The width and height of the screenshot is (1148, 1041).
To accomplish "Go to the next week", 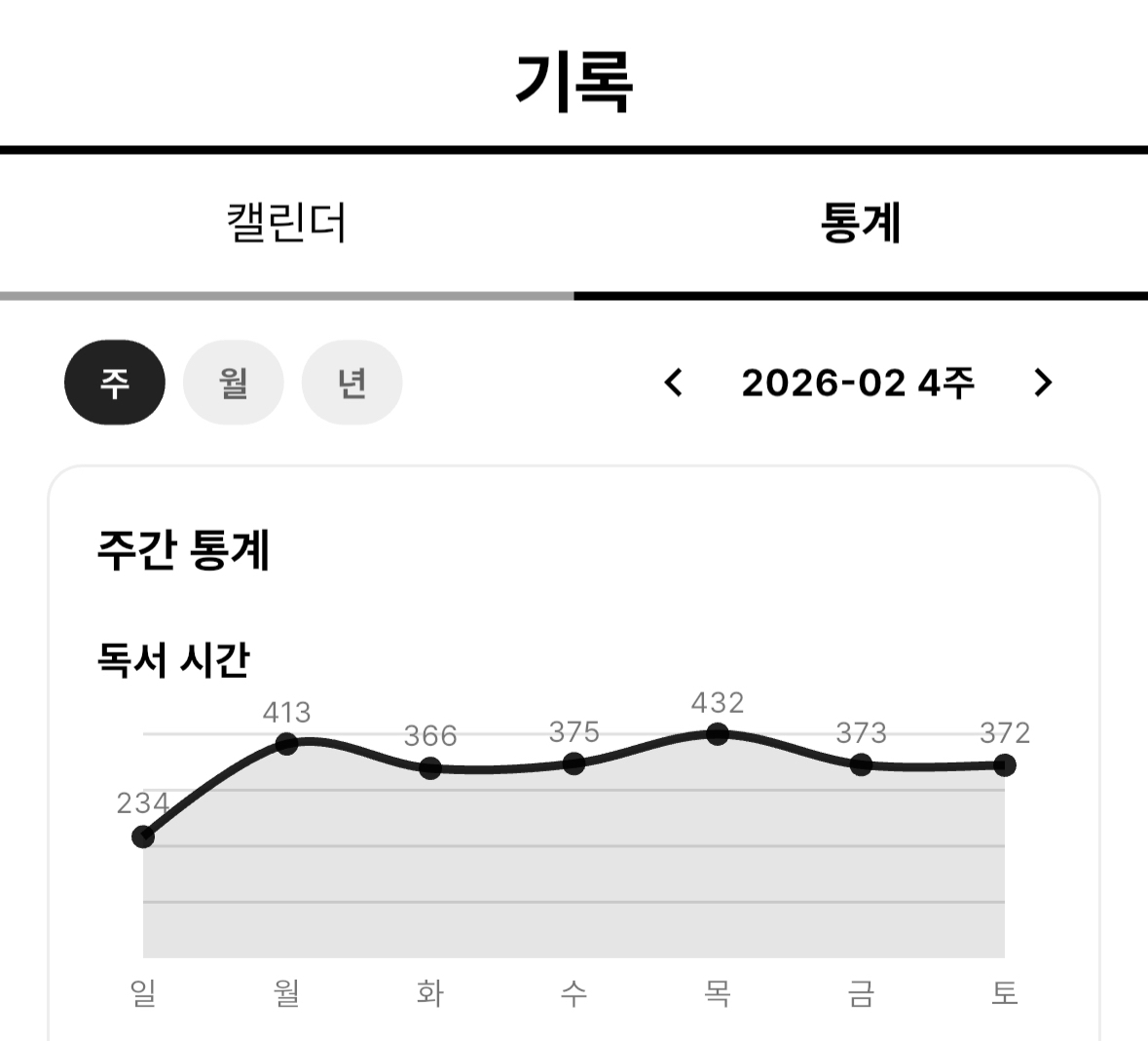I will (1043, 383).
